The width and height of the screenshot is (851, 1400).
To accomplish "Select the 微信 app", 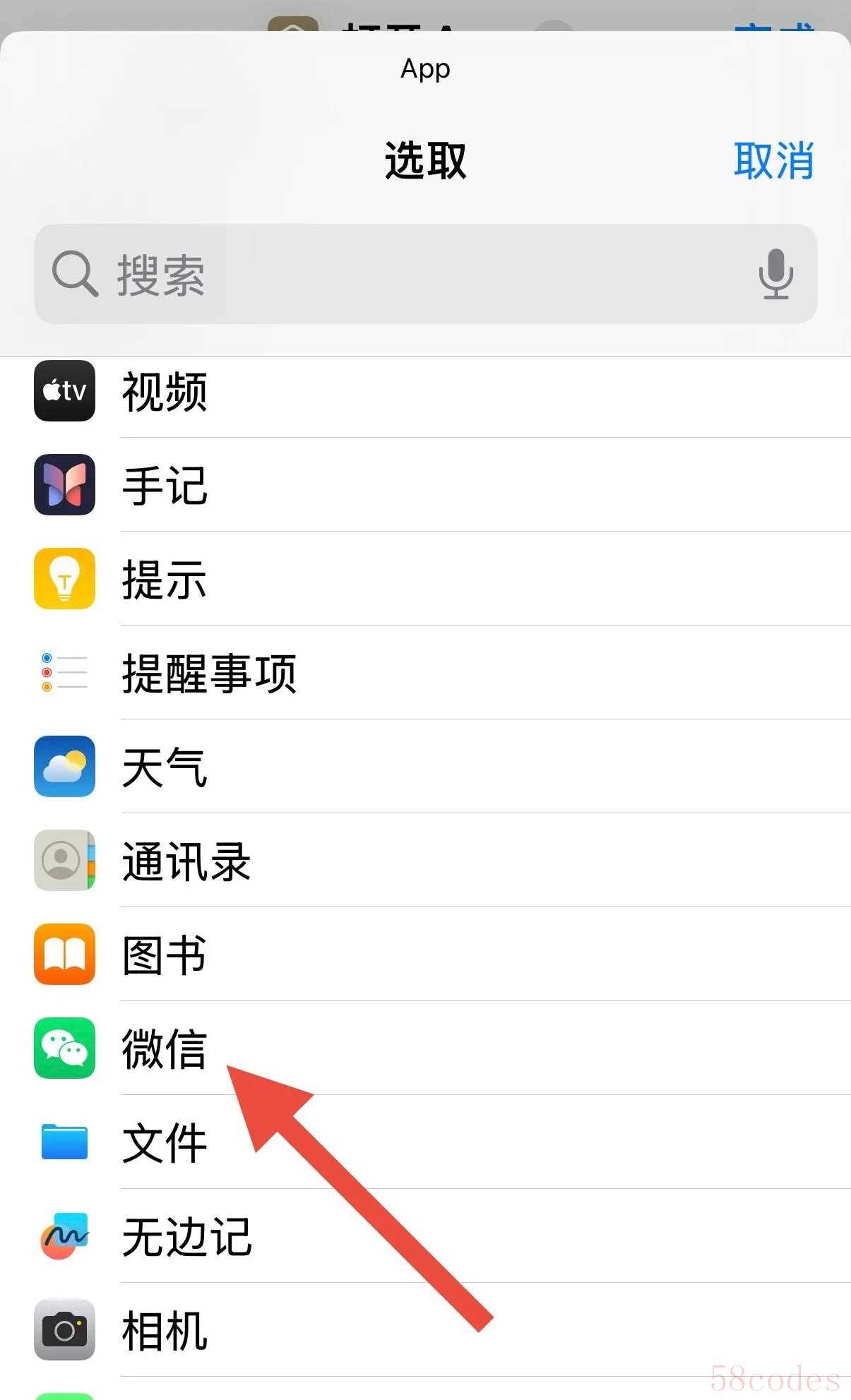I will click(164, 1049).
